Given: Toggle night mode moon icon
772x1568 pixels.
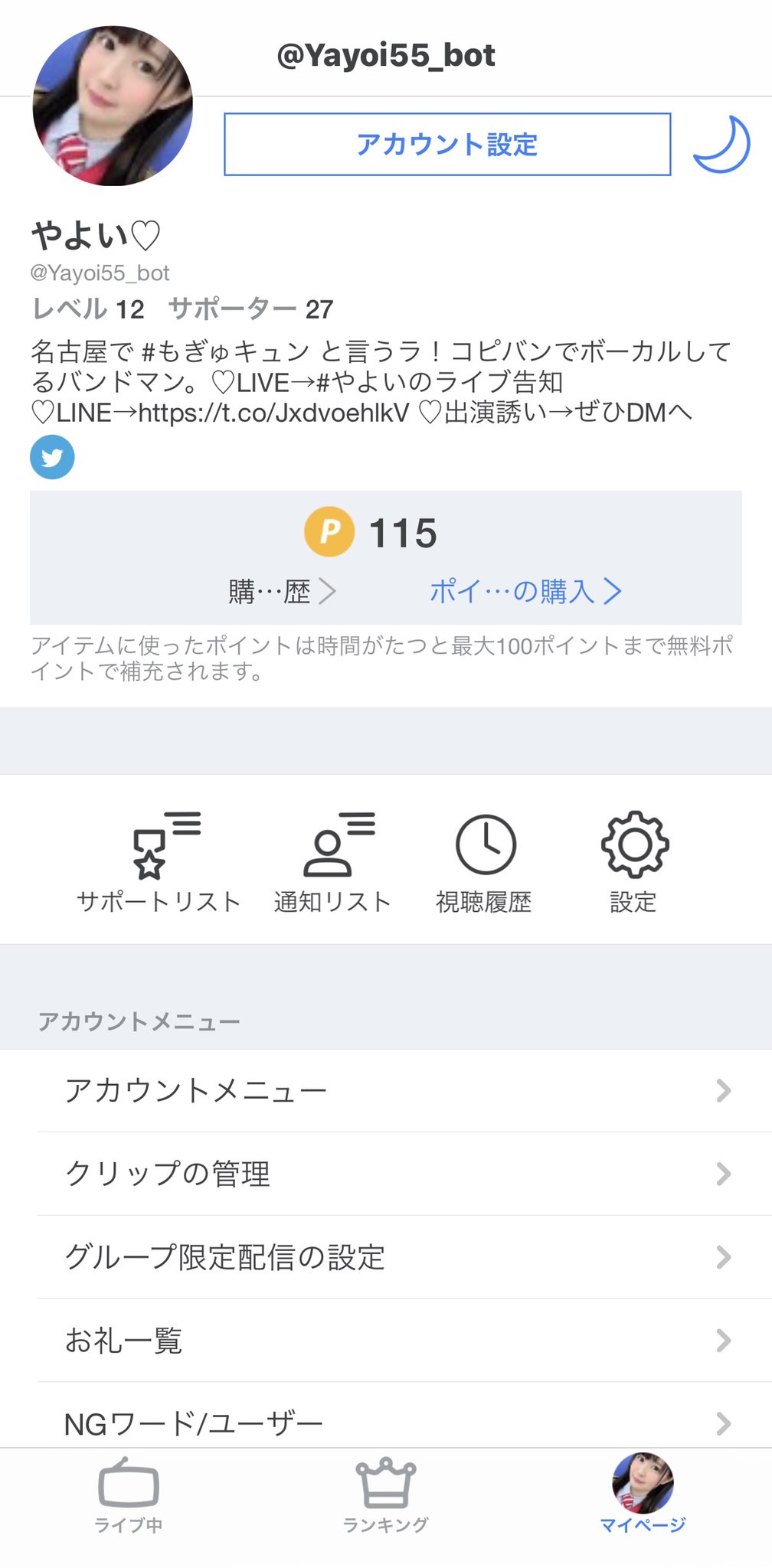Looking at the screenshot, I should pos(721,145).
